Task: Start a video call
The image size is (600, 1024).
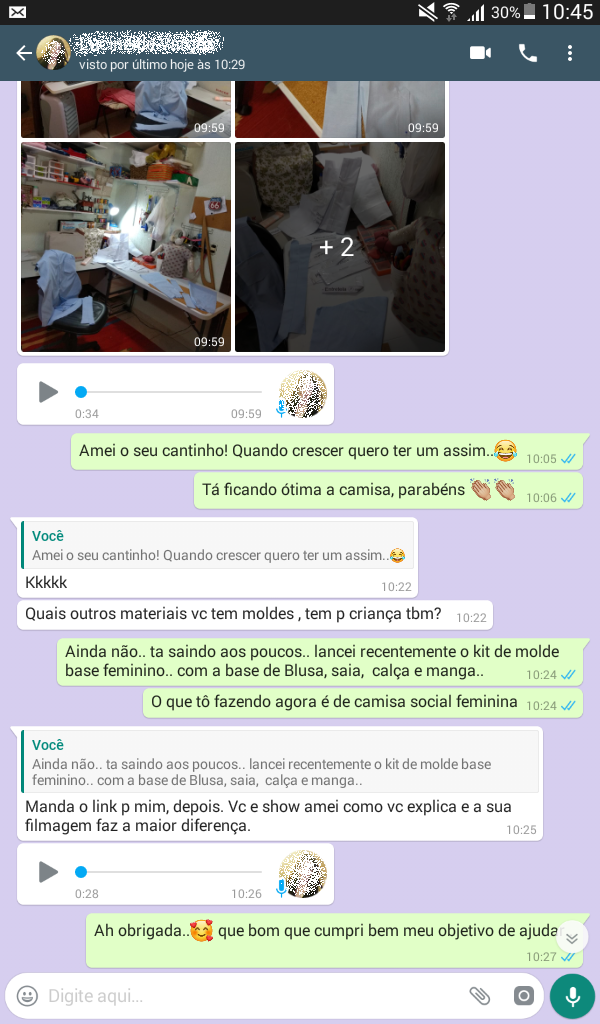Action: pos(481,53)
